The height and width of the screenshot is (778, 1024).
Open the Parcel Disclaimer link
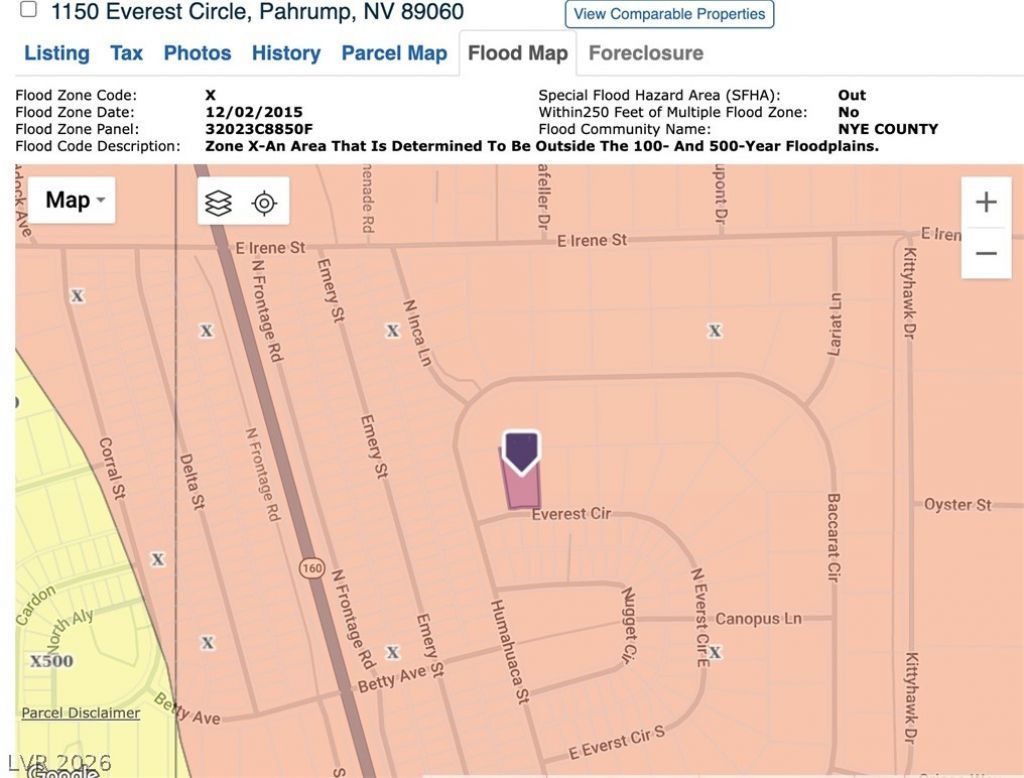(x=80, y=713)
